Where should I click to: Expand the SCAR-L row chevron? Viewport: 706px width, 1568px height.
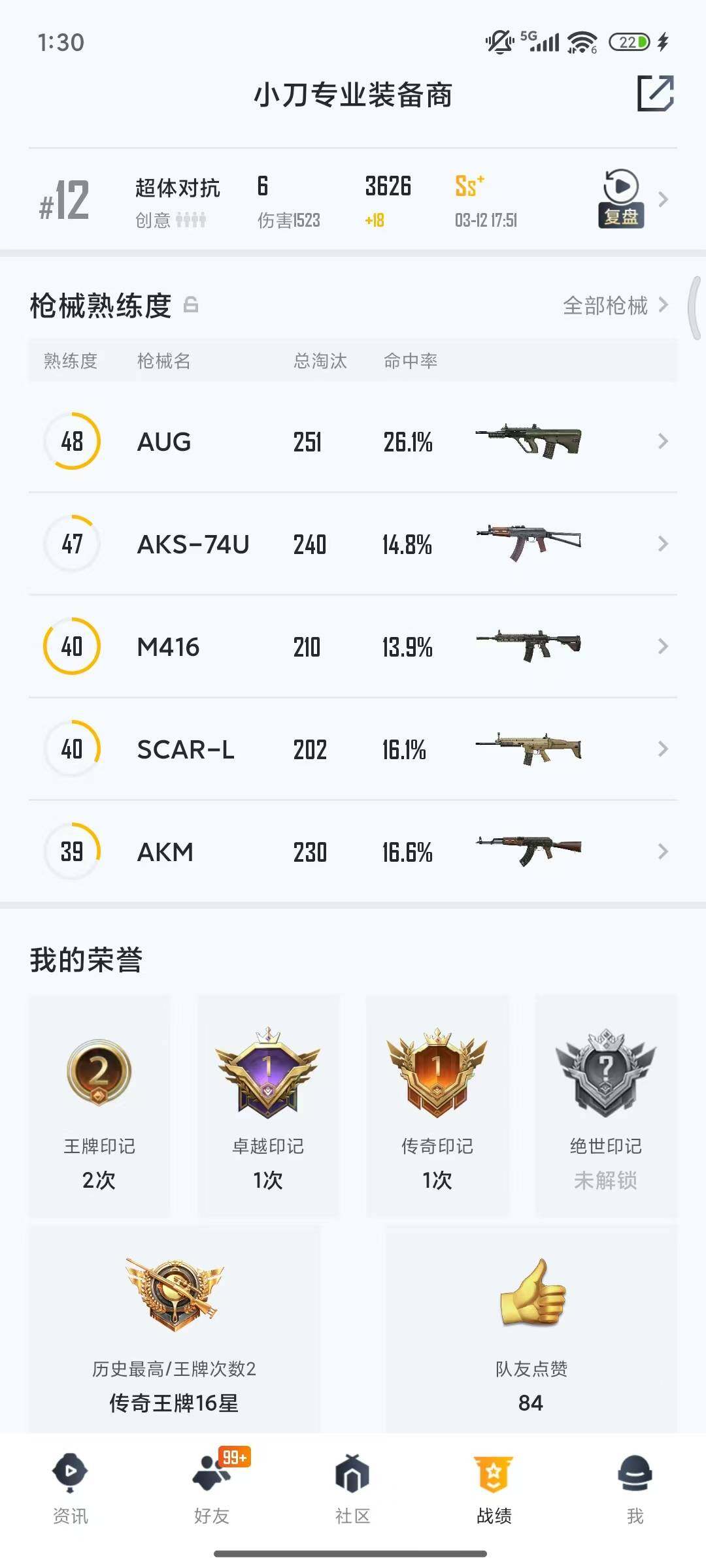(662, 749)
